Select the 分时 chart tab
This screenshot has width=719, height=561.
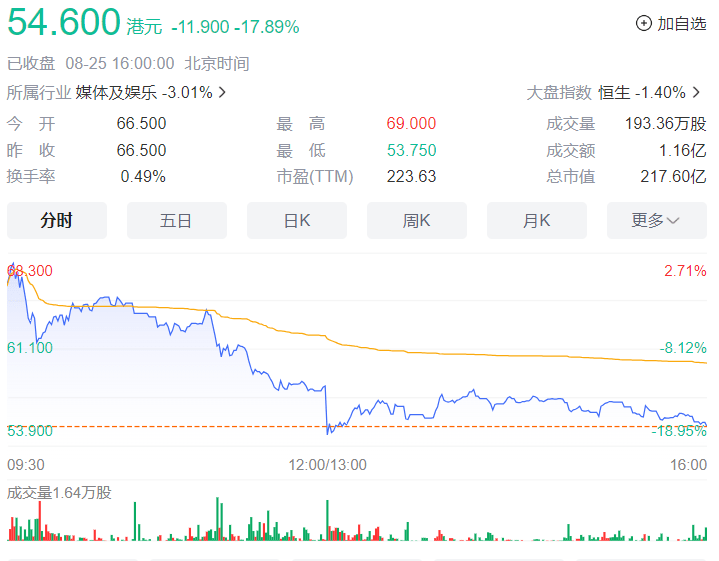(57, 221)
